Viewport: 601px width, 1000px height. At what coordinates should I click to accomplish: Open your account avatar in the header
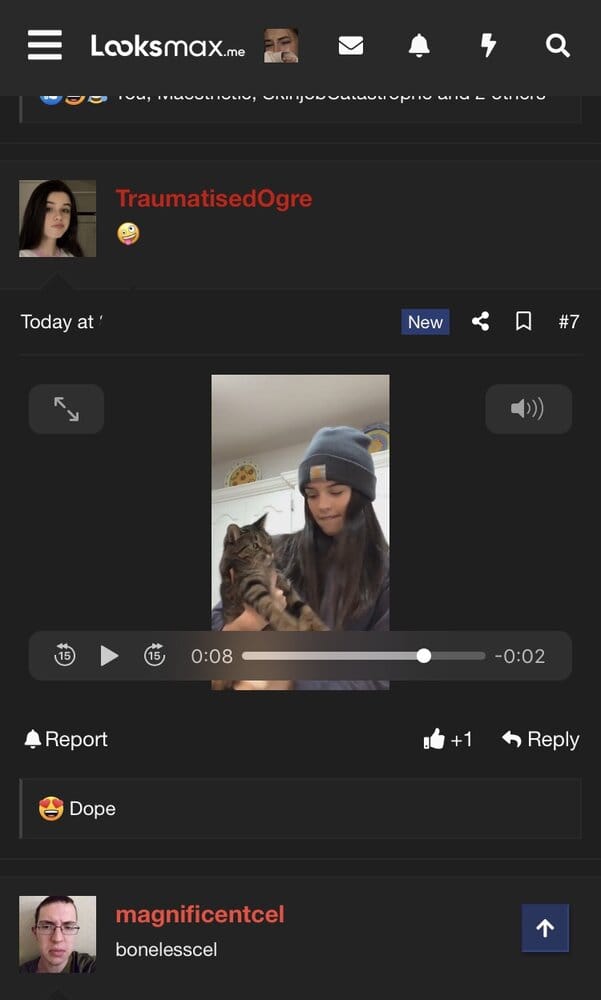281,46
